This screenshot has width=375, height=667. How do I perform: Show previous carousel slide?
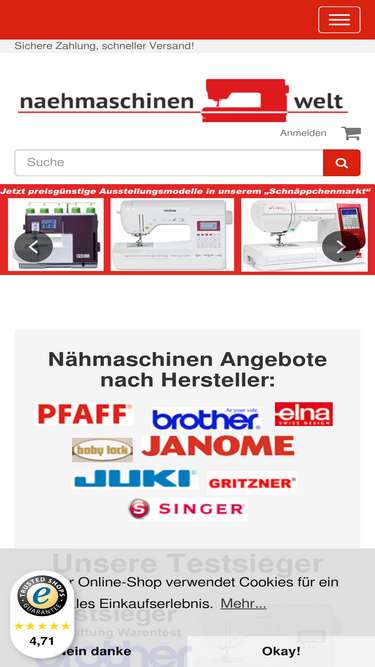pos(34,247)
